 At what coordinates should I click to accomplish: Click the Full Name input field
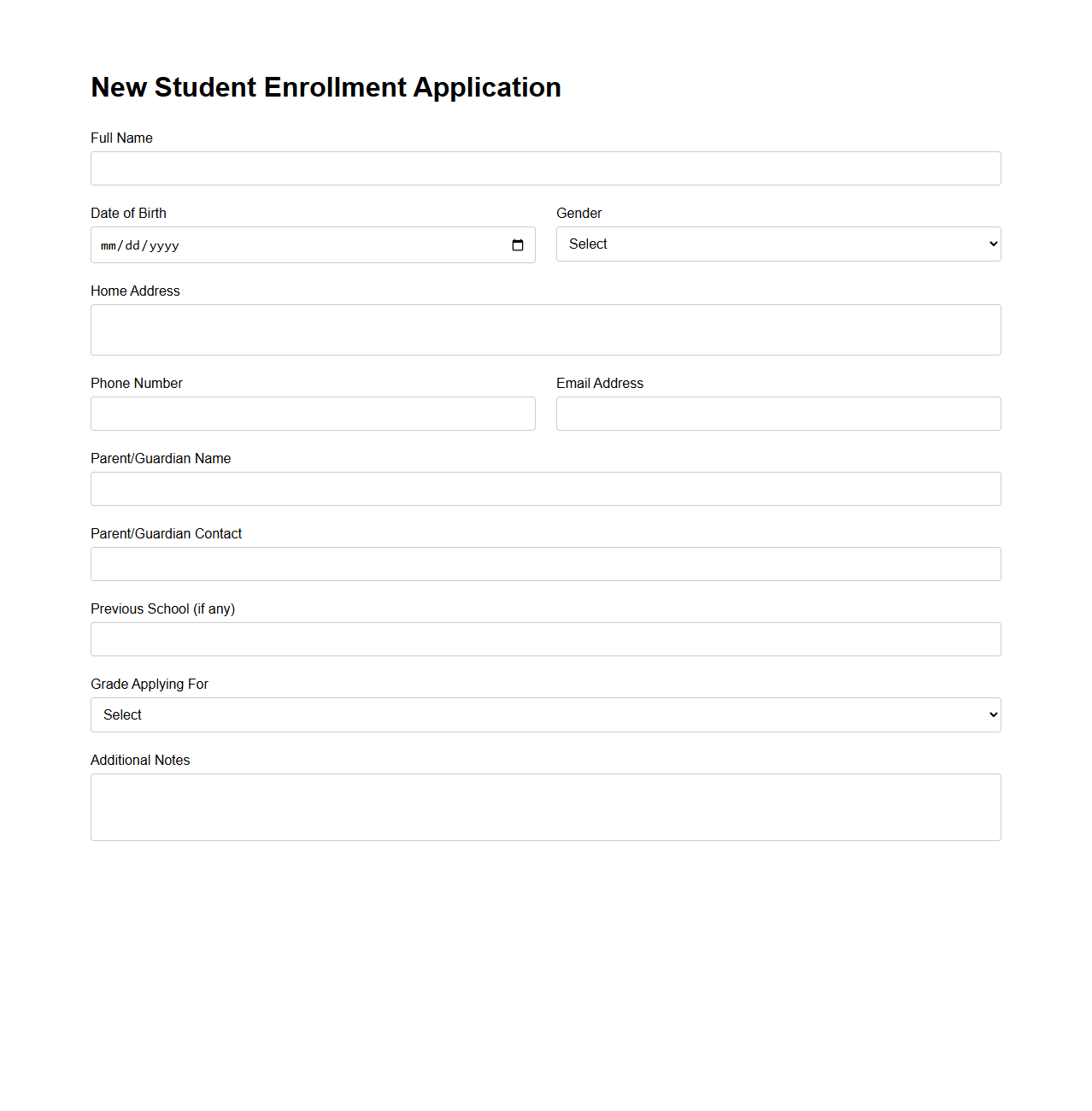(x=545, y=168)
